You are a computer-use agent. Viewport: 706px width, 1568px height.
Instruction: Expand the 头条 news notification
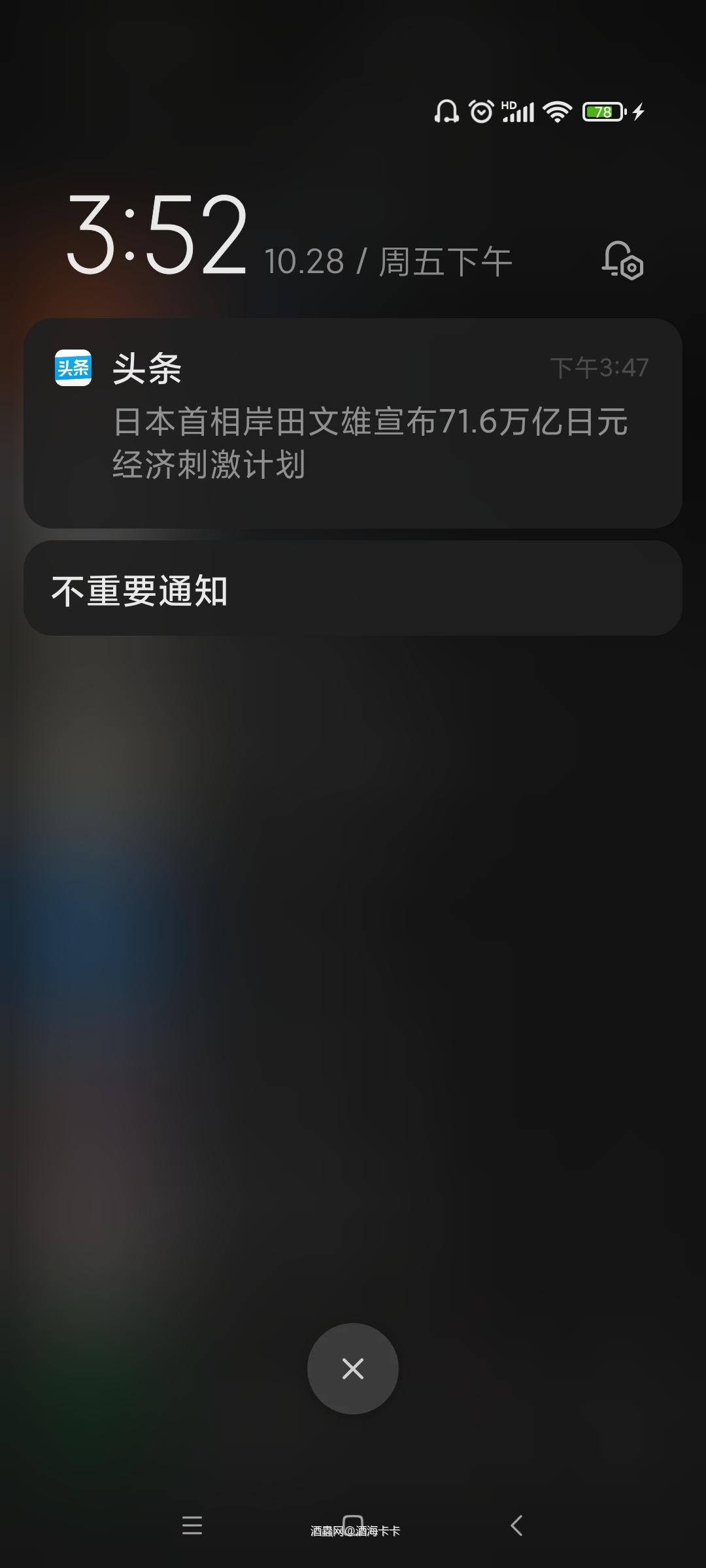[x=353, y=425]
